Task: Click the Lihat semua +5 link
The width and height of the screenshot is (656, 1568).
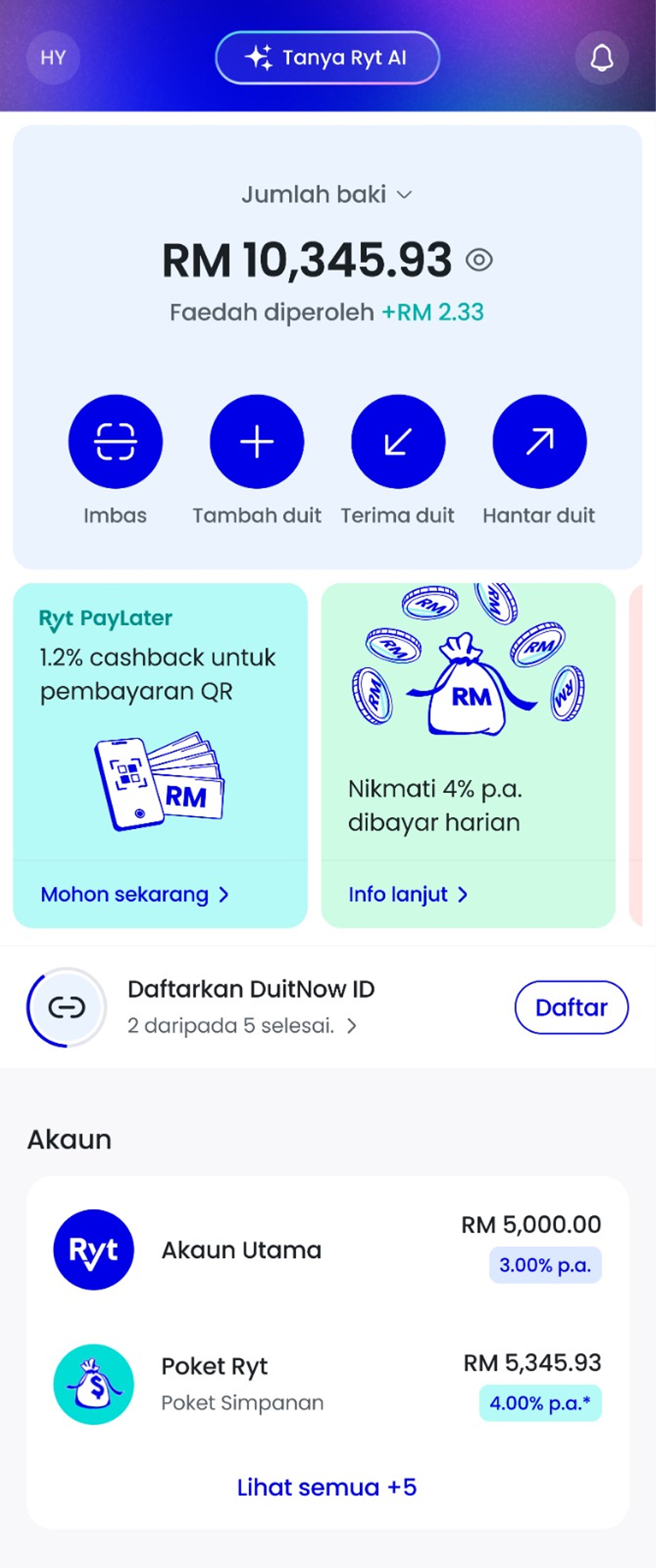Action: (x=327, y=1487)
